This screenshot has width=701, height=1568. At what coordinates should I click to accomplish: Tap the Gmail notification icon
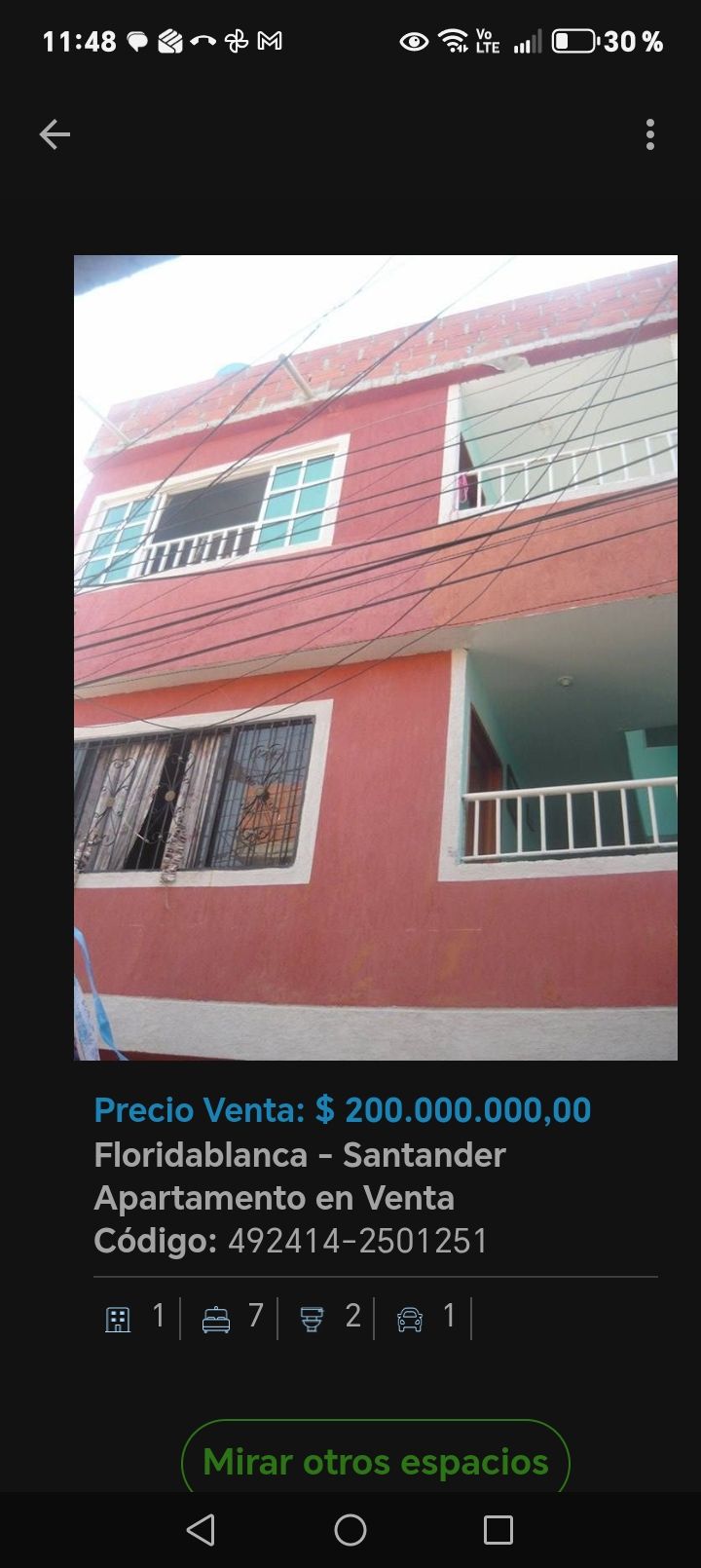pos(265,41)
